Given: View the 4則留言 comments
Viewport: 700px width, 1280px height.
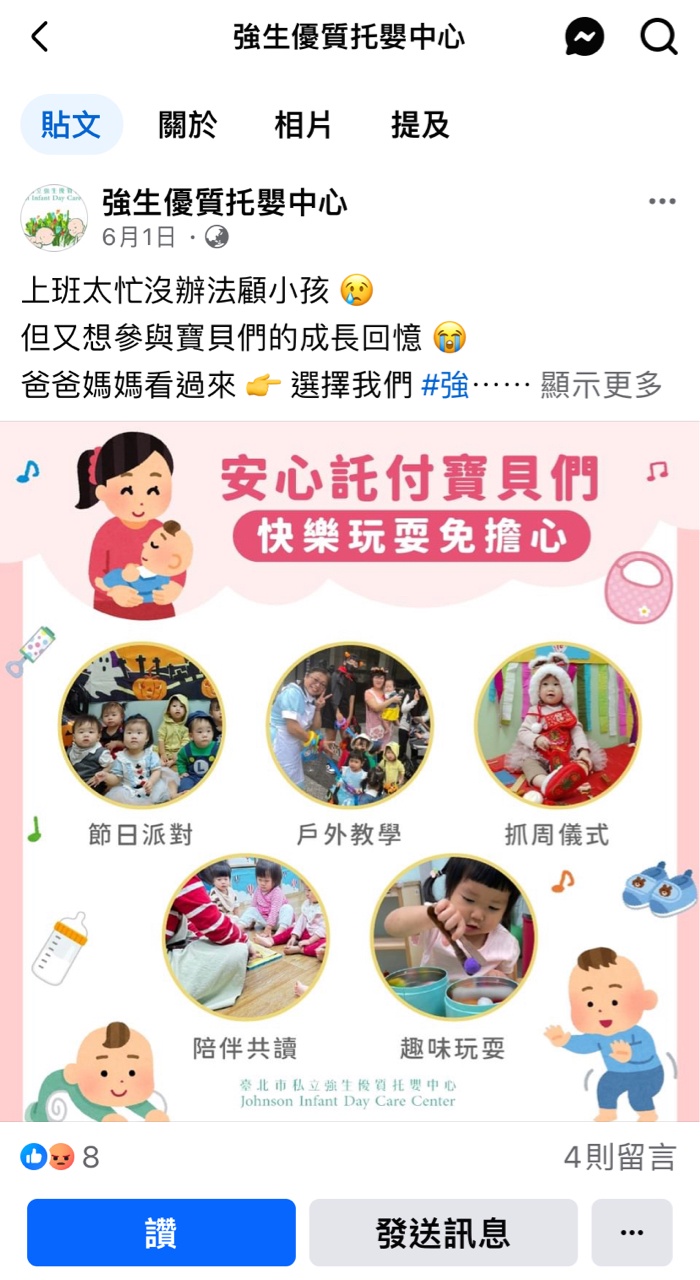Looking at the screenshot, I should click(x=619, y=1158).
